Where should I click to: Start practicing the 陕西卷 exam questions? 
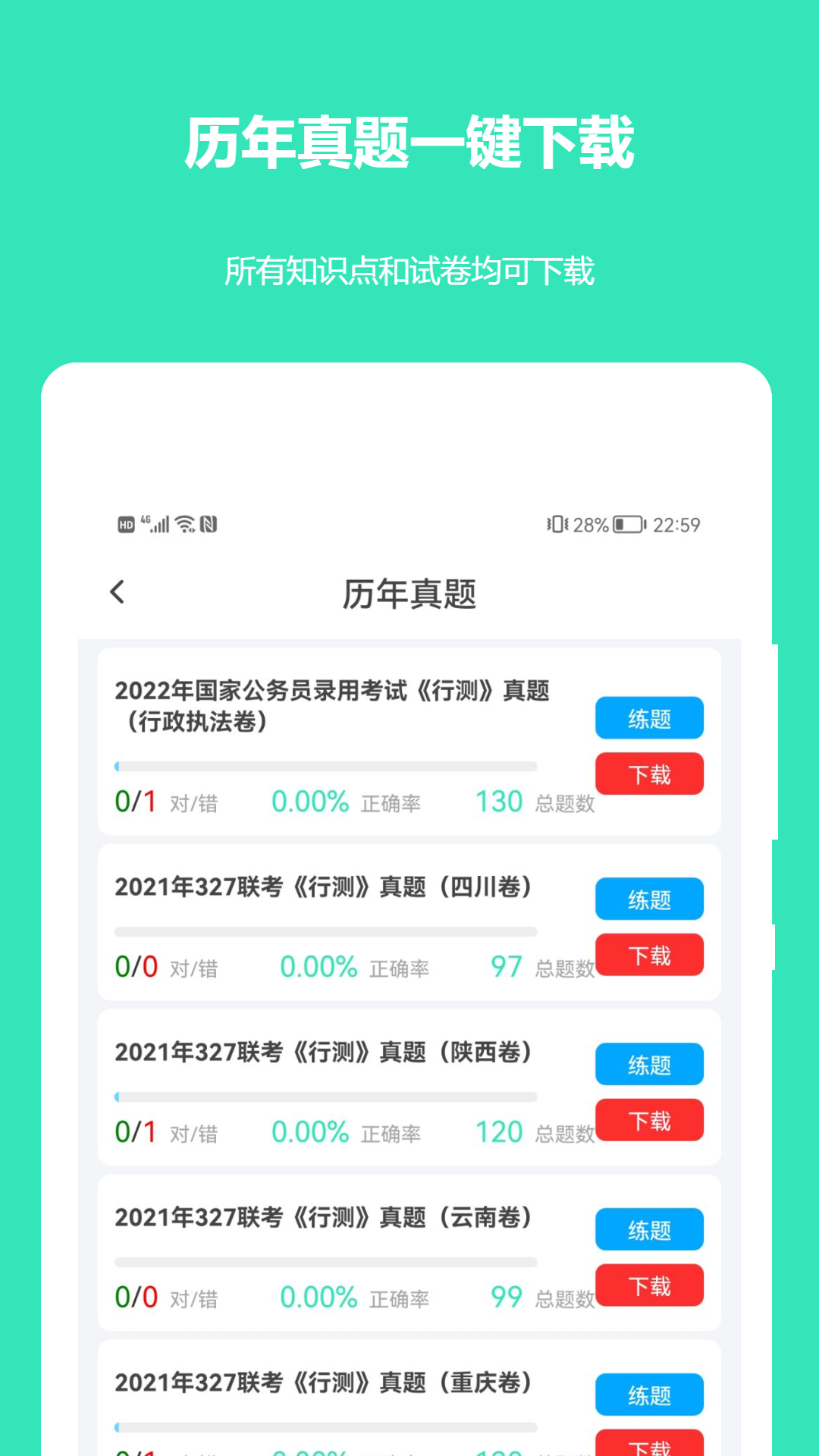click(x=649, y=1064)
